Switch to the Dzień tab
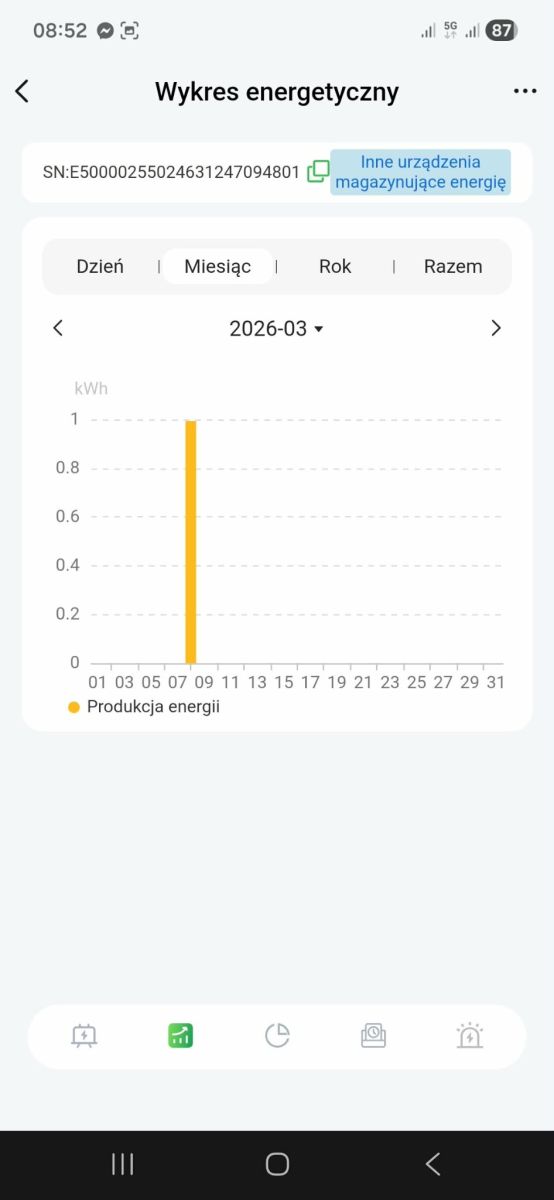The width and height of the screenshot is (554, 1200). point(100,267)
